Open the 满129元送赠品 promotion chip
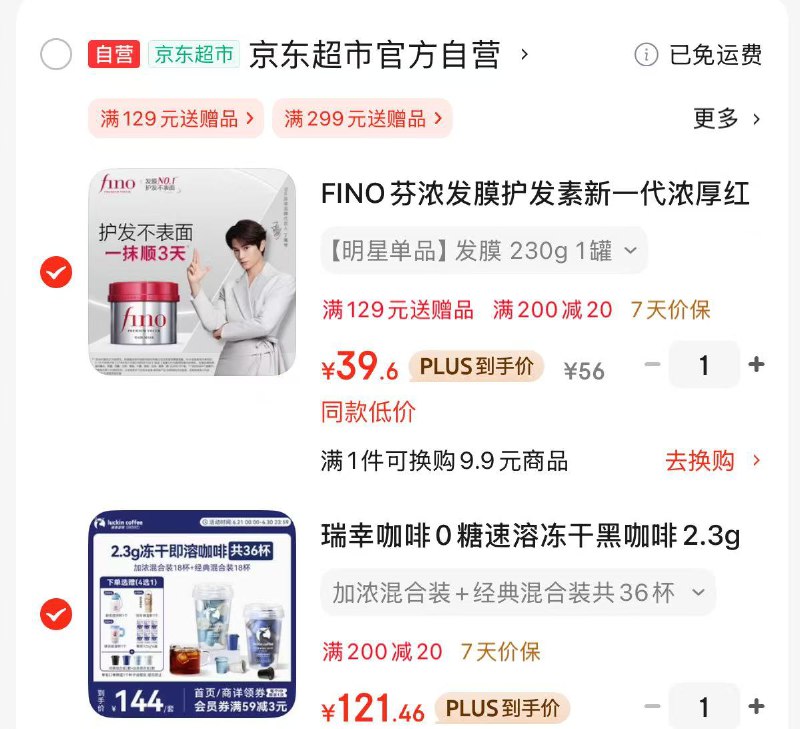 (176, 119)
